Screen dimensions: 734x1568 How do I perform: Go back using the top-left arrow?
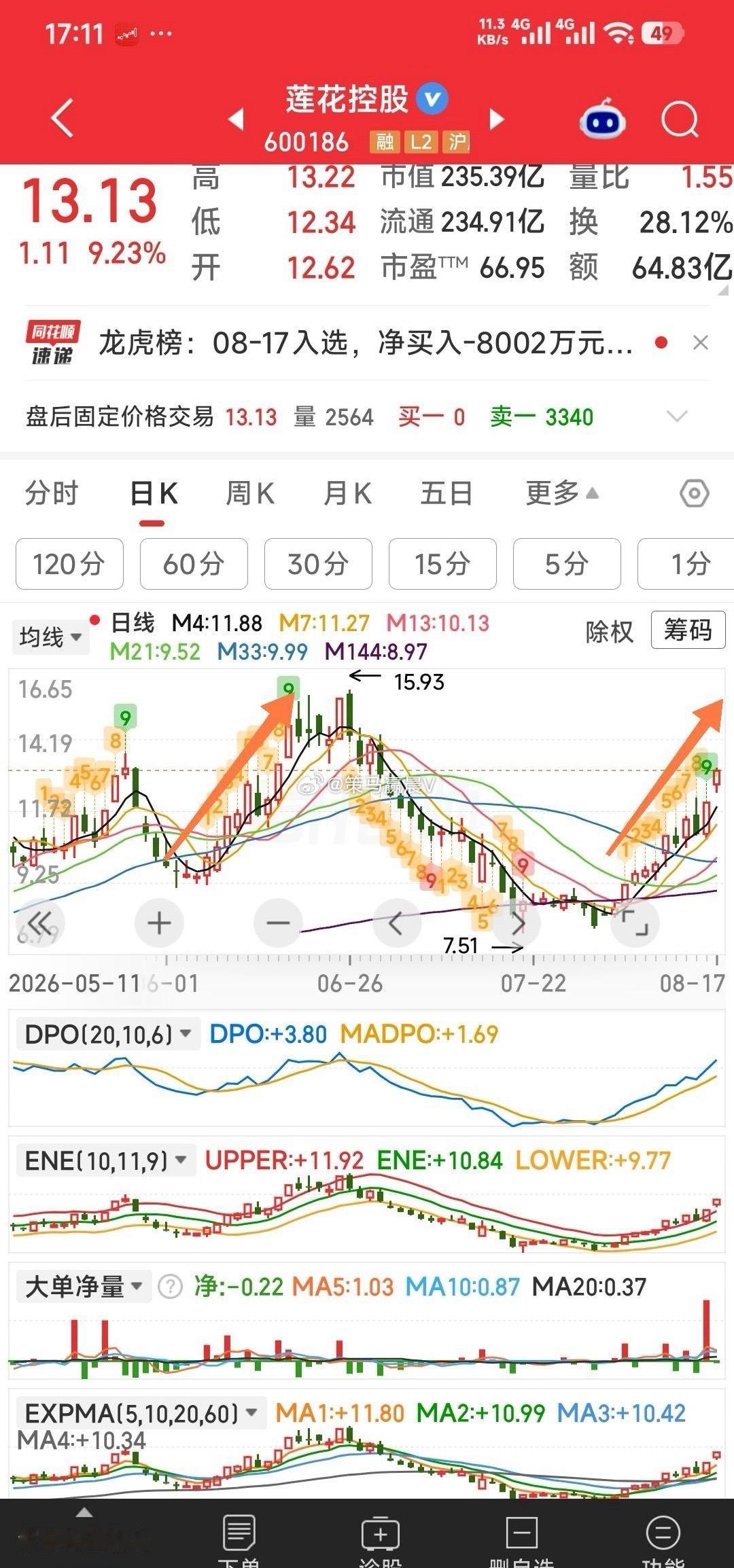(62, 118)
